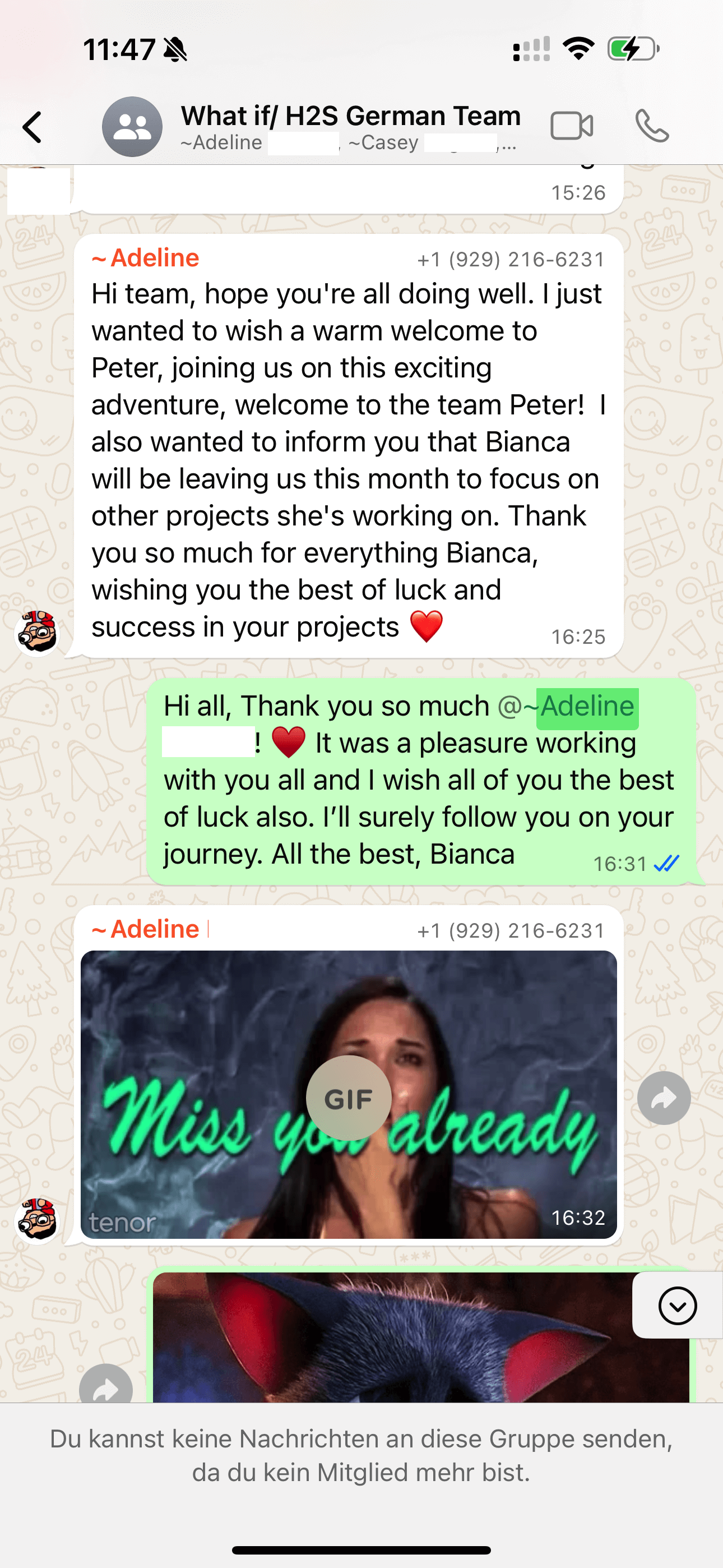The height and width of the screenshot is (1568, 723).
Task: Open the cat picture at the bottom
Action: 420,1339
